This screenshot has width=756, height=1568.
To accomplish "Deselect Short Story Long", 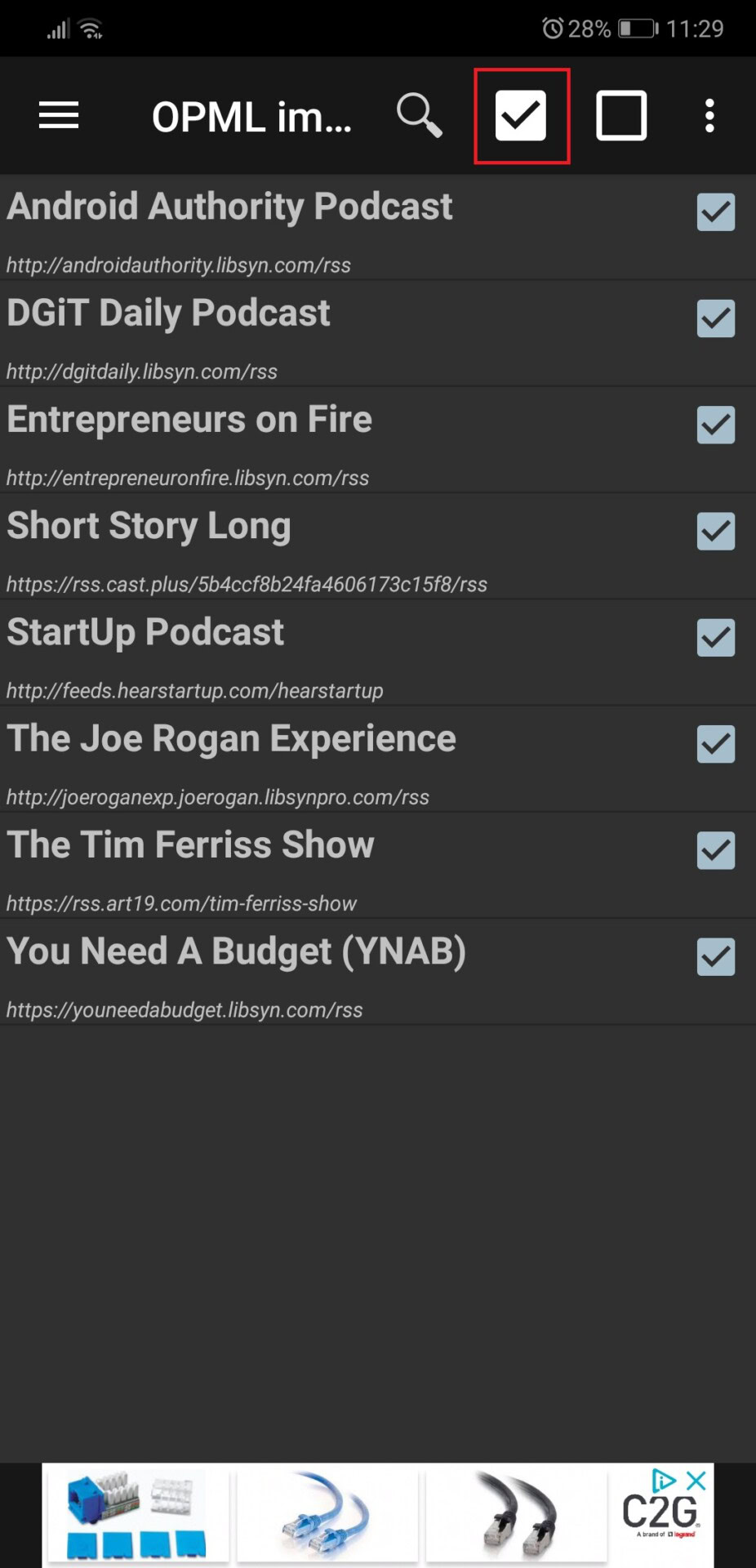I will click(x=716, y=531).
